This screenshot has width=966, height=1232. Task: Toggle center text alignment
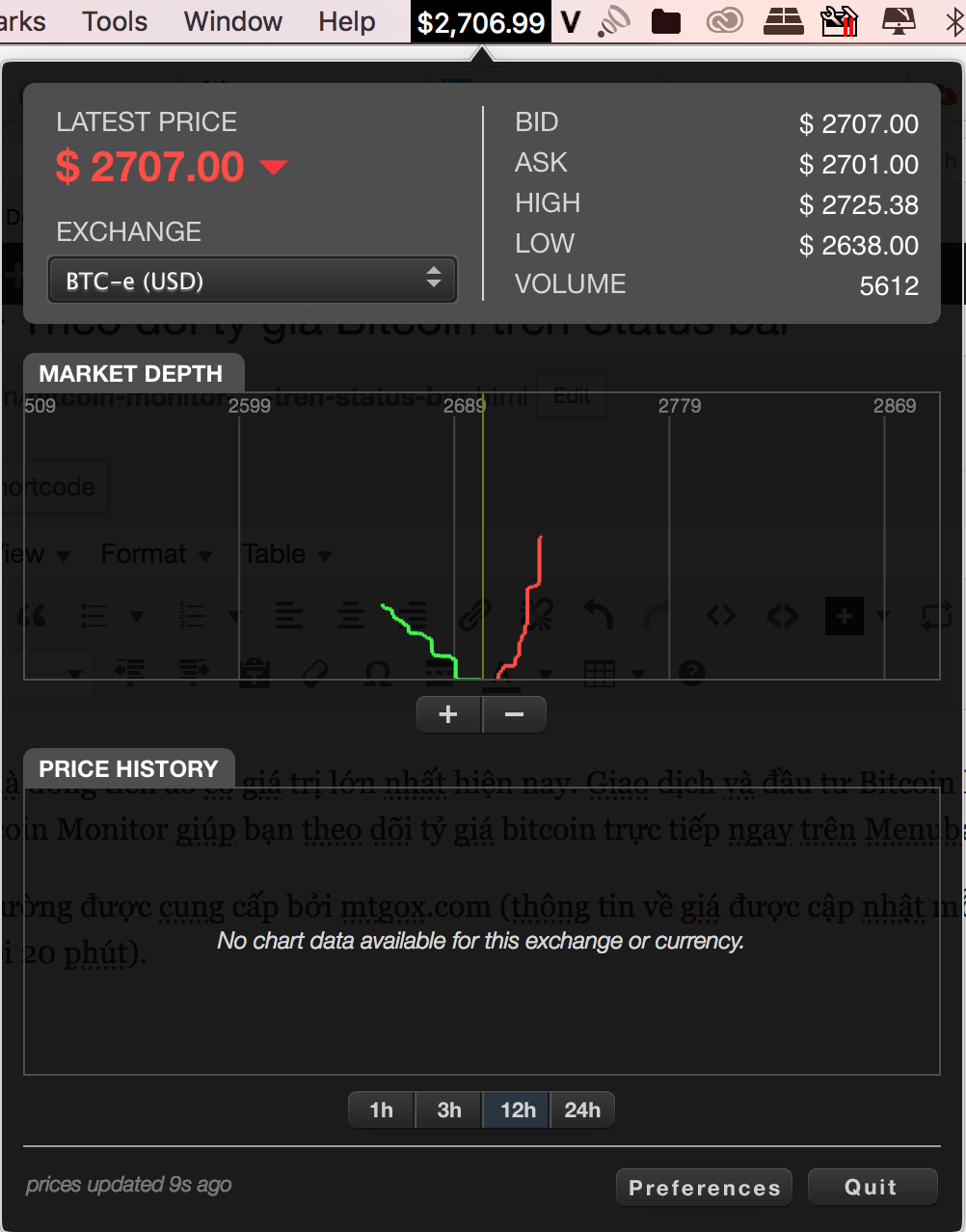click(x=350, y=616)
